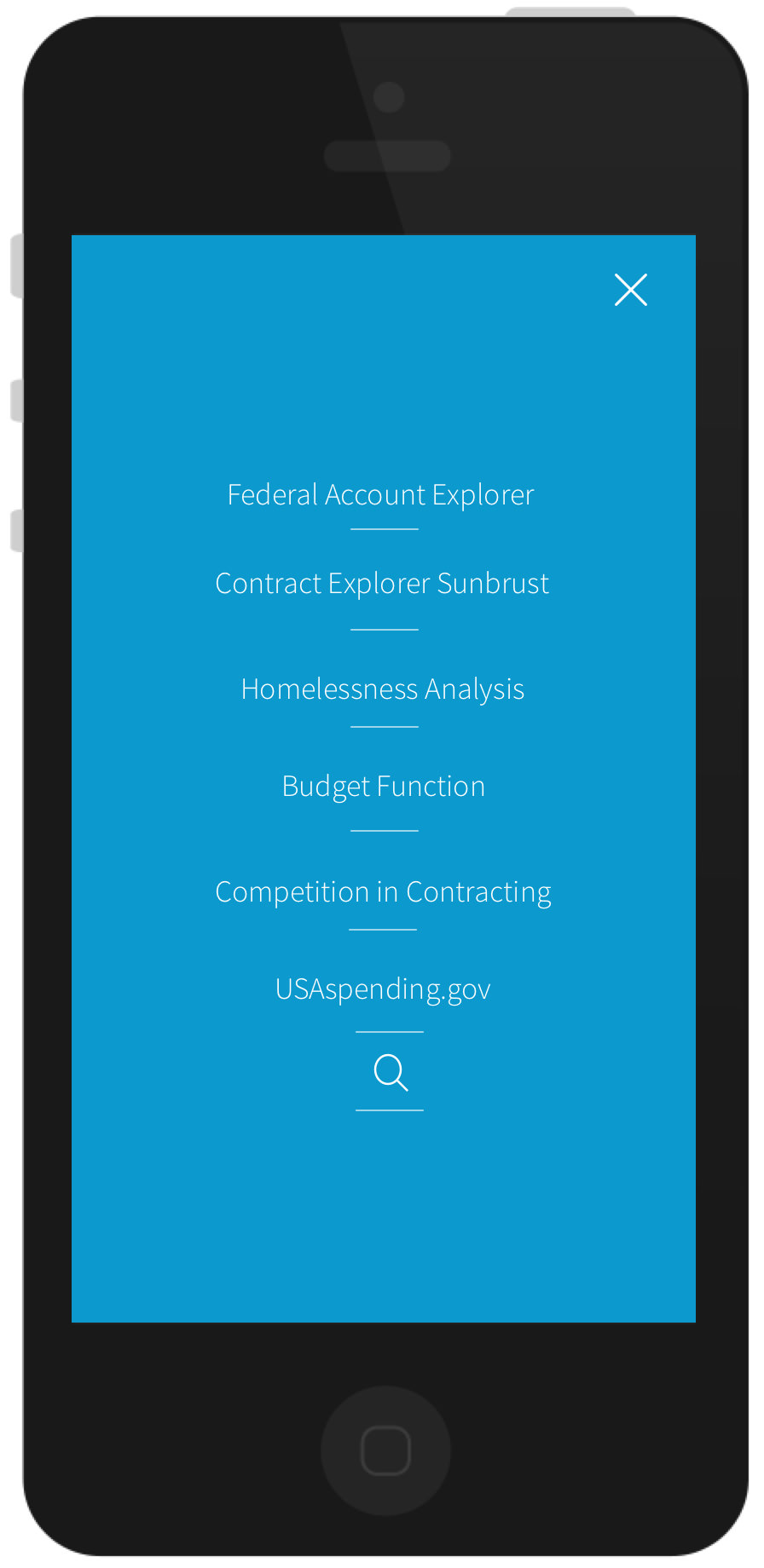
Task: Open the Homelessness Analysis page
Action: point(383,689)
